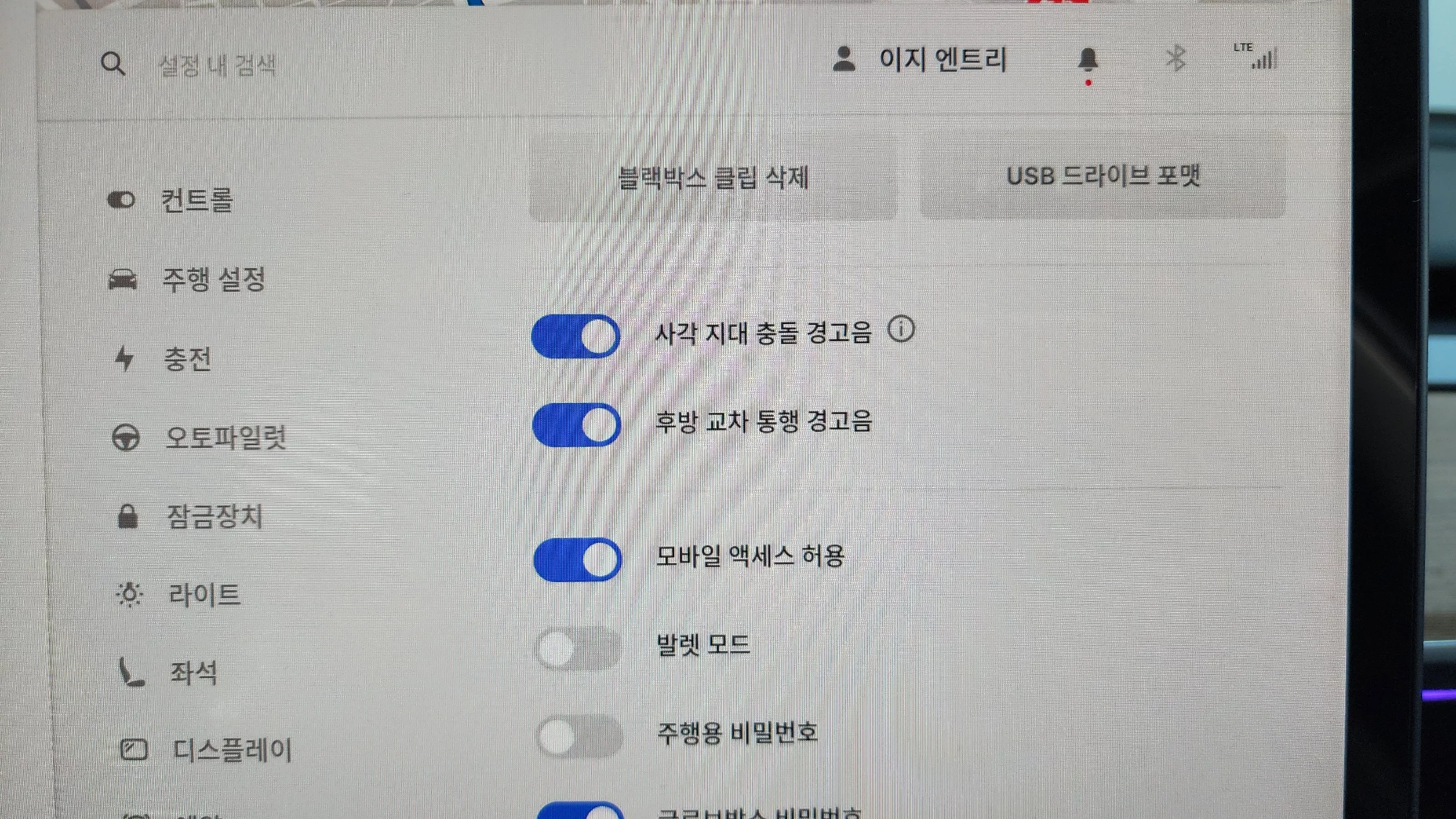Disable 모바일 액세스 허용
Image resolution: width=1456 pixels, height=819 pixels.
point(577,560)
